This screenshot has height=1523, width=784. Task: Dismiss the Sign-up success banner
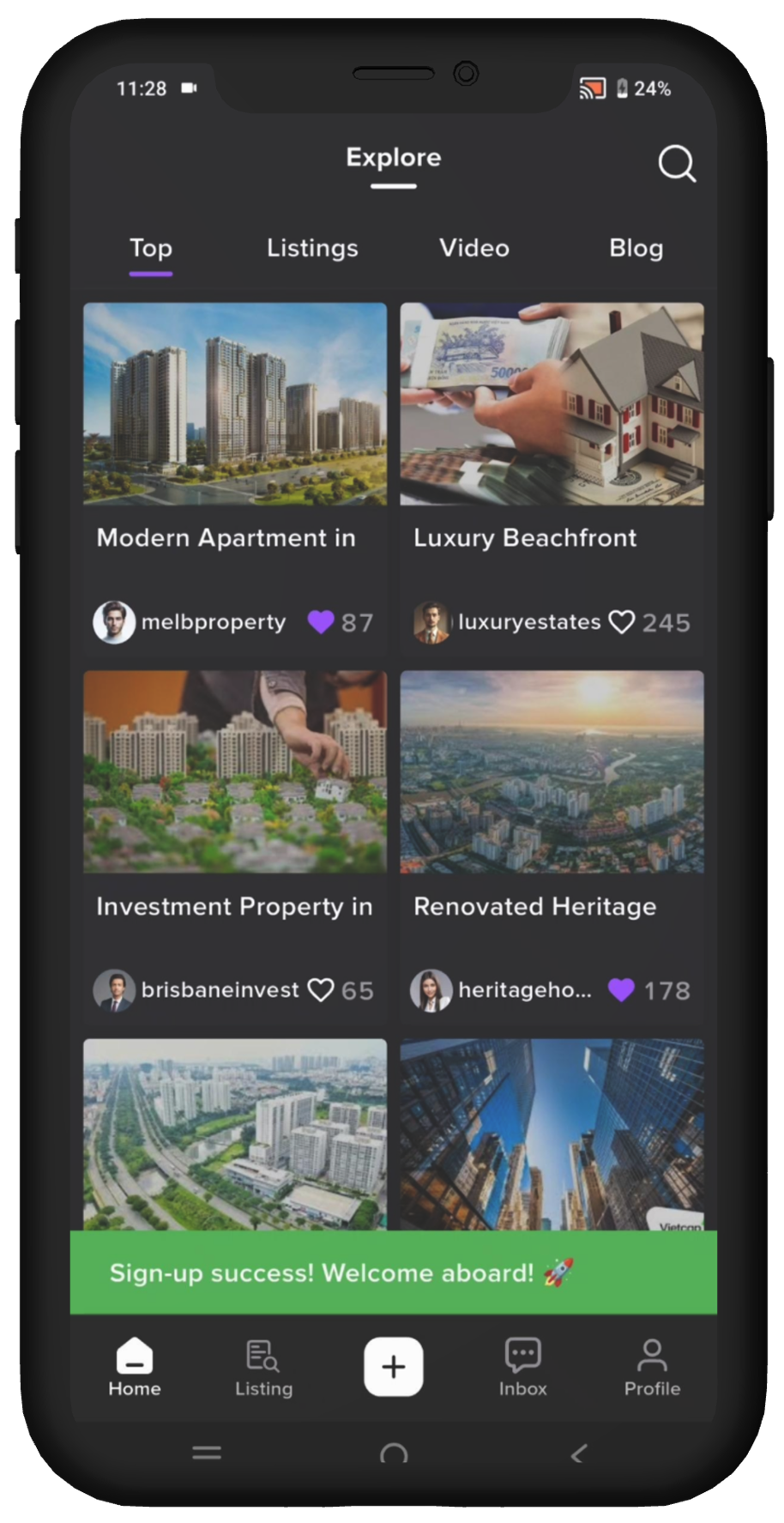tap(393, 1273)
